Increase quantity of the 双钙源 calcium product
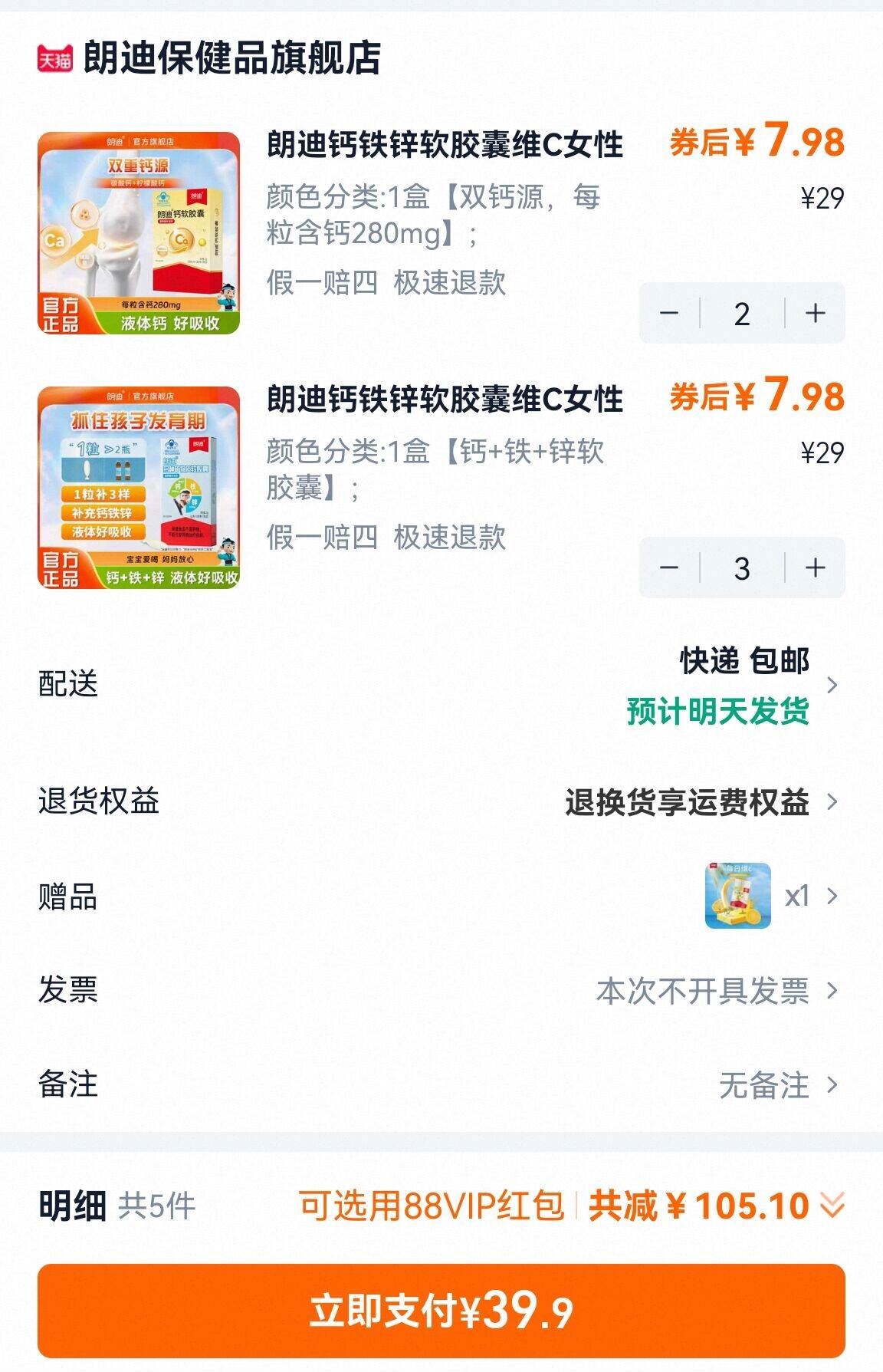Viewport: 883px width, 1372px height. [x=814, y=311]
